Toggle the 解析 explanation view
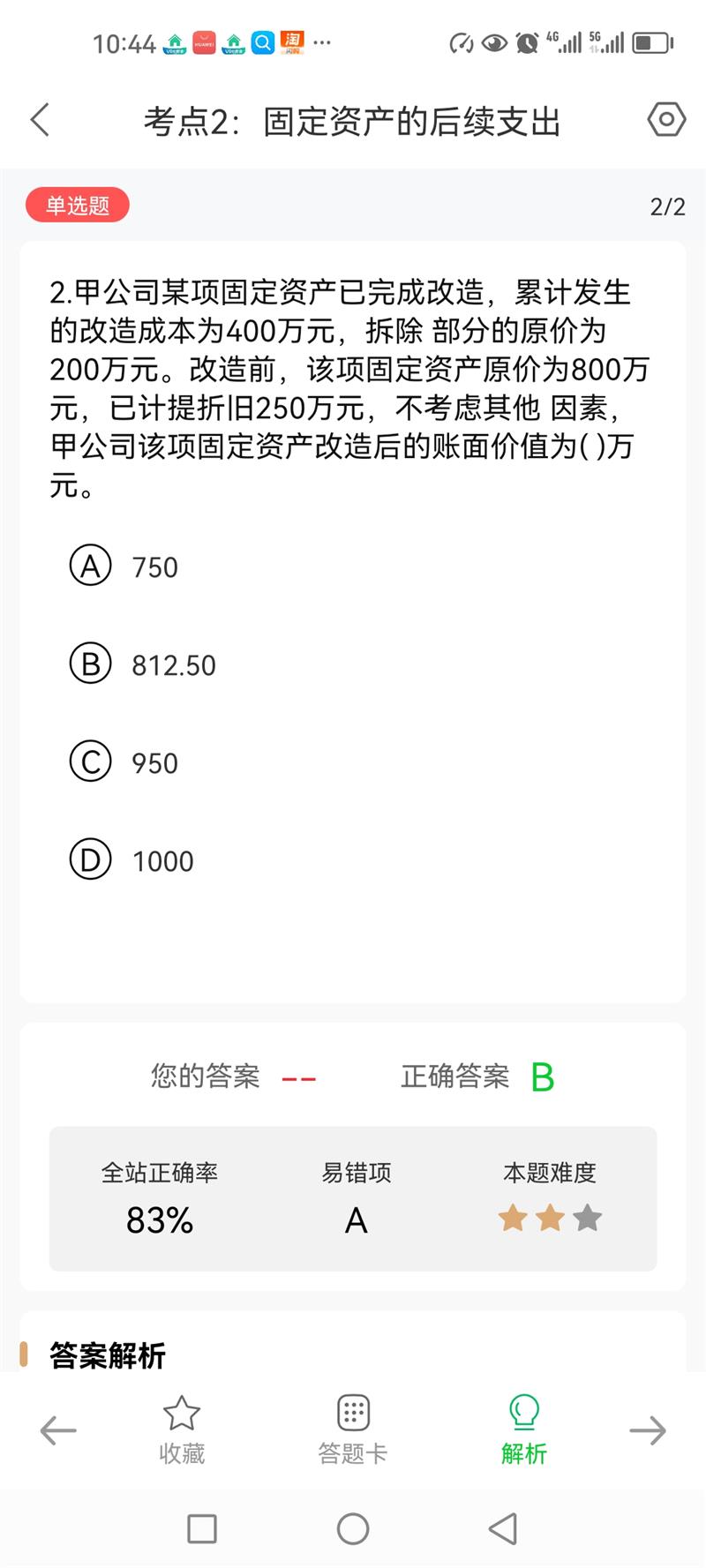This screenshot has height=1568, width=706. [524, 1429]
